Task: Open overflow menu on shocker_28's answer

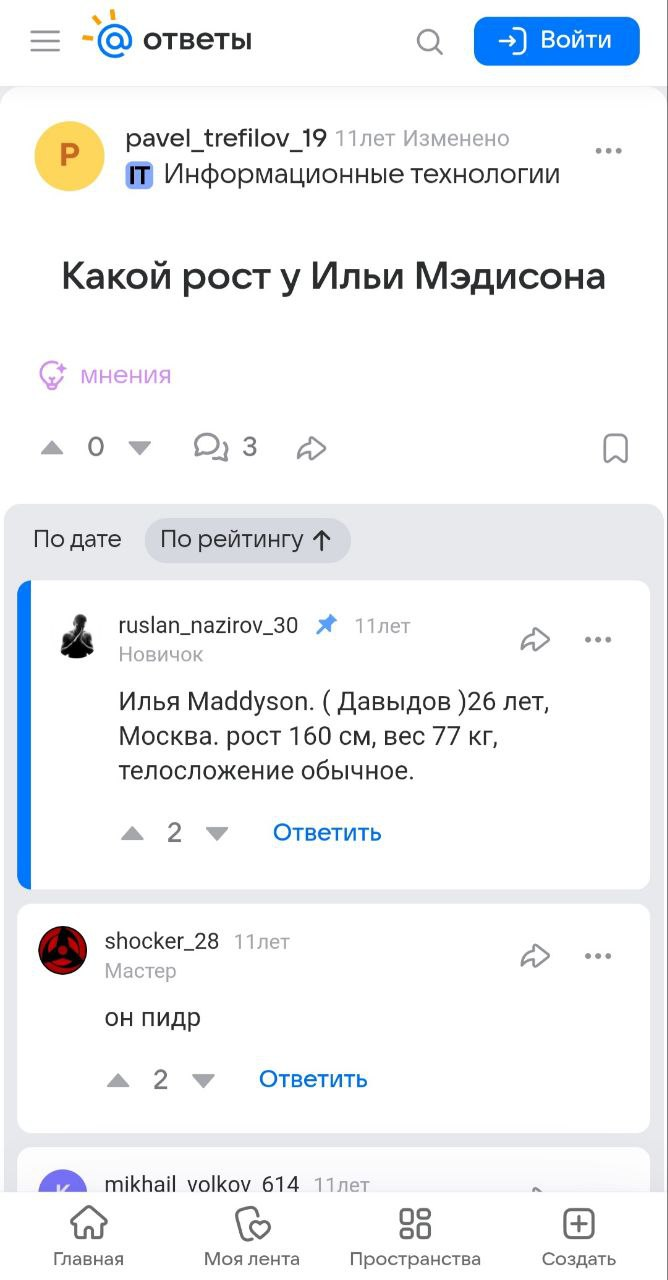Action: 597,956
